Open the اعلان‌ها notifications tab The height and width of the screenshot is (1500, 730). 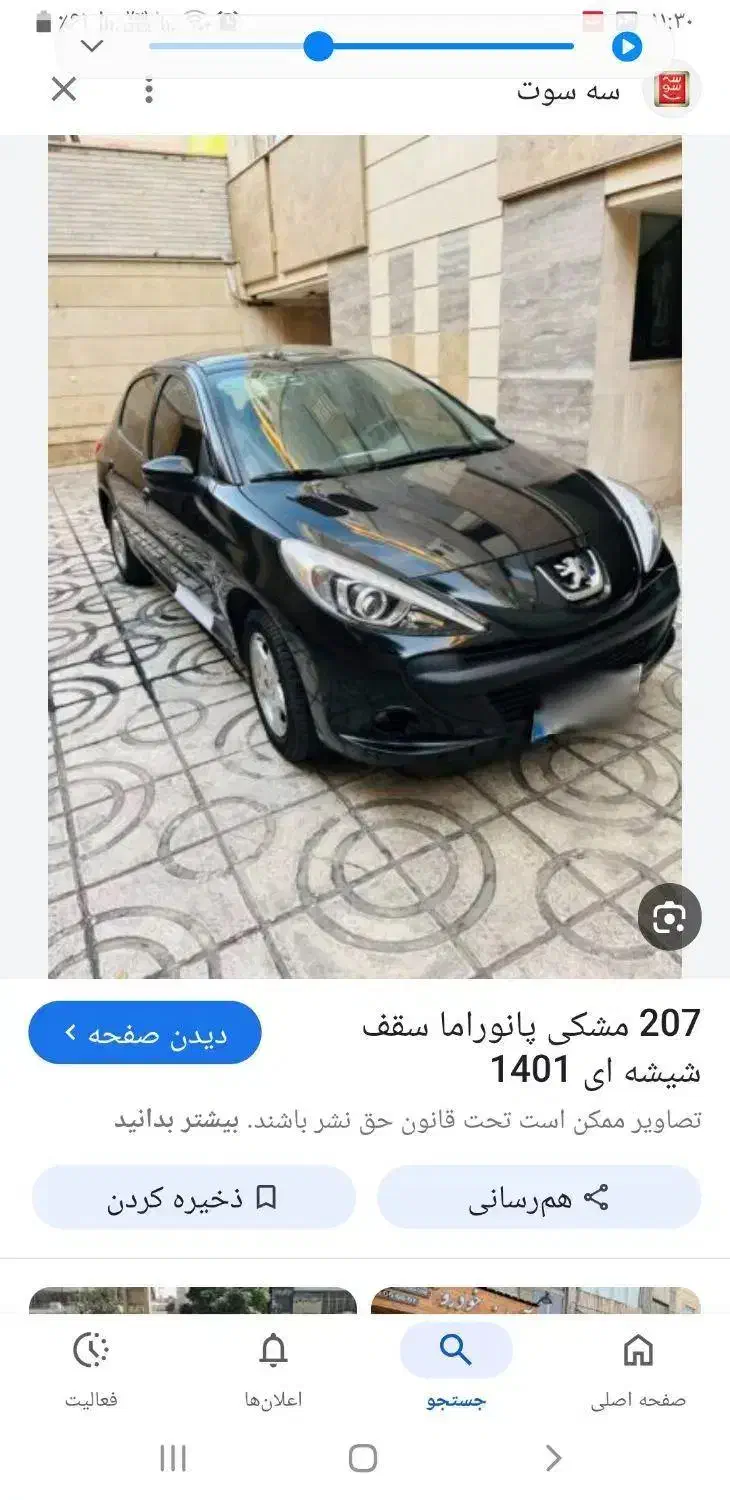[273, 1367]
